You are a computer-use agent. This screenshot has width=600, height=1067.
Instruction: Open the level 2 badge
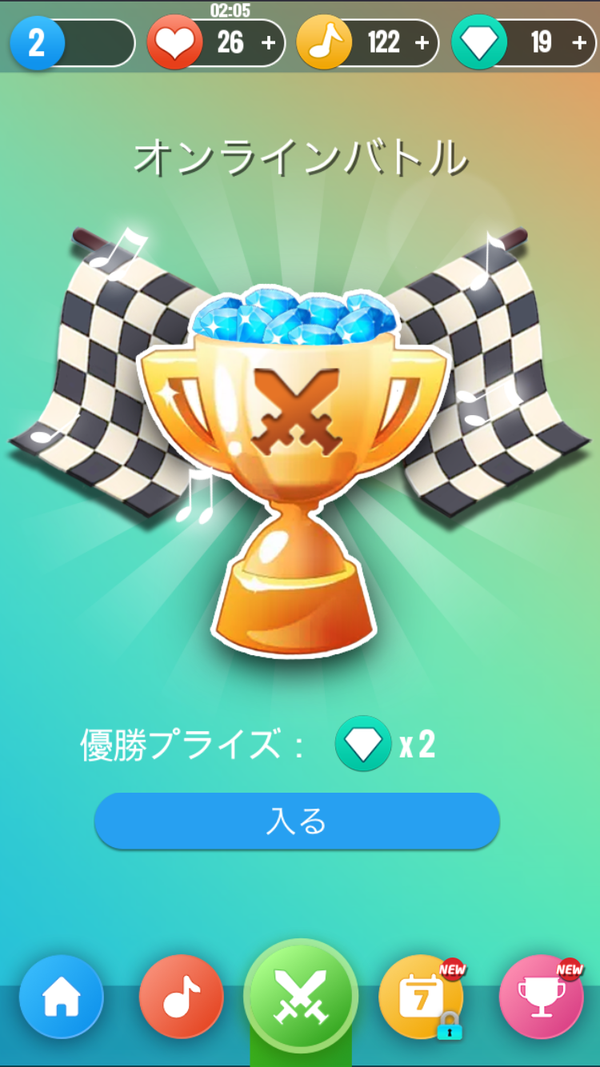pyautogui.click(x=37, y=43)
